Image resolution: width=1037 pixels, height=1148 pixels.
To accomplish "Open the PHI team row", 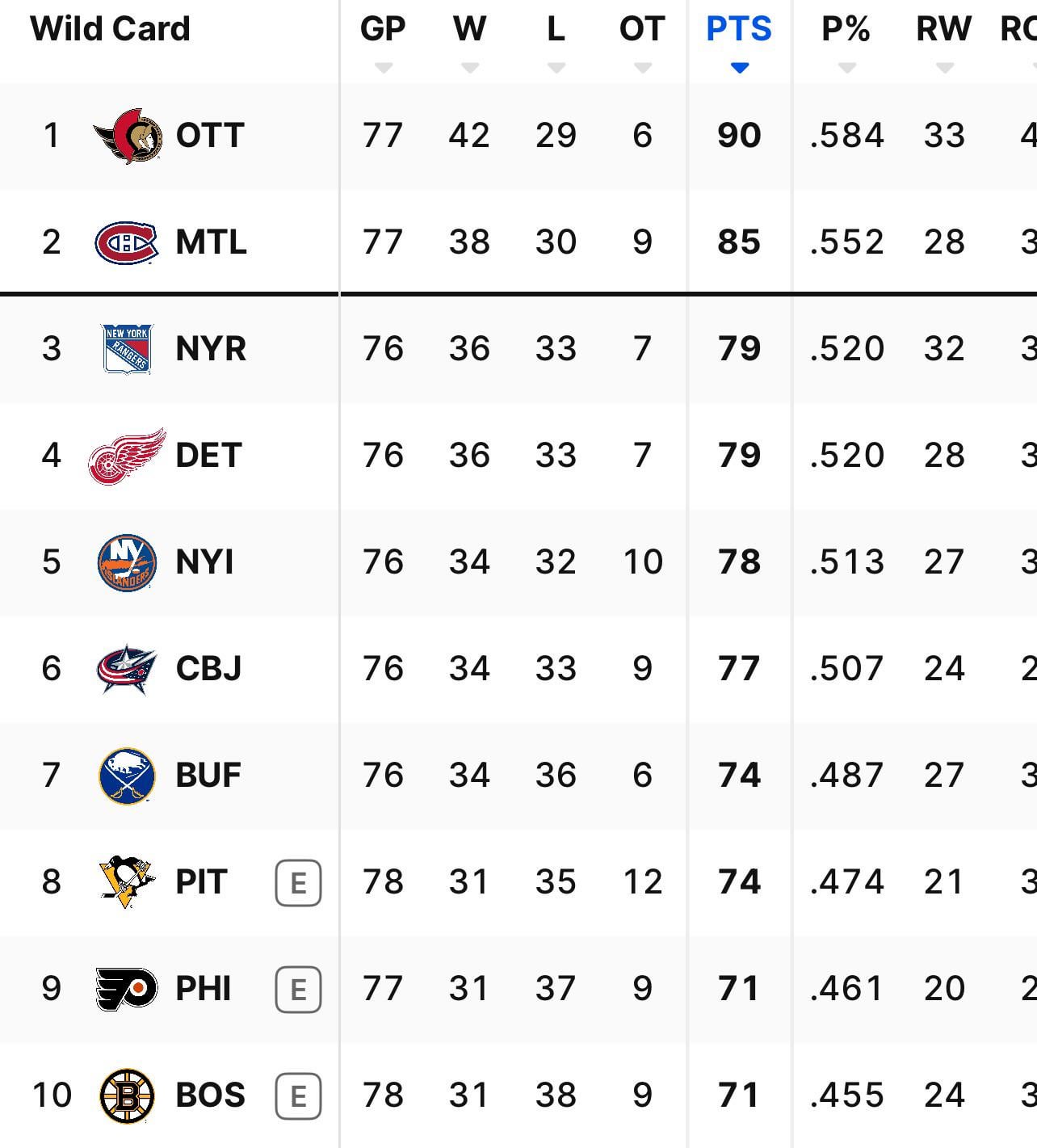I will pyautogui.click(x=204, y=989).
